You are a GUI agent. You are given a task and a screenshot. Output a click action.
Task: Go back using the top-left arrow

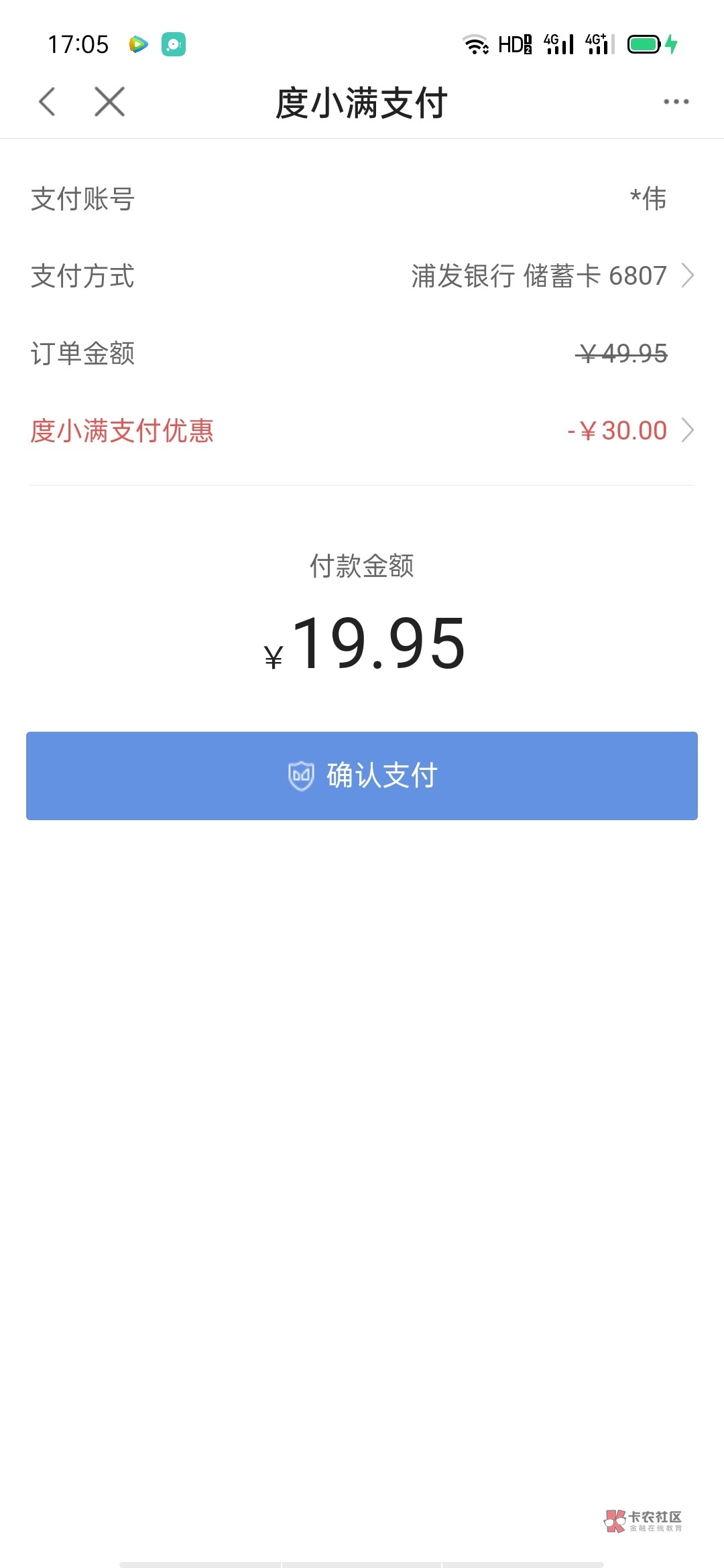click(47, 102)
